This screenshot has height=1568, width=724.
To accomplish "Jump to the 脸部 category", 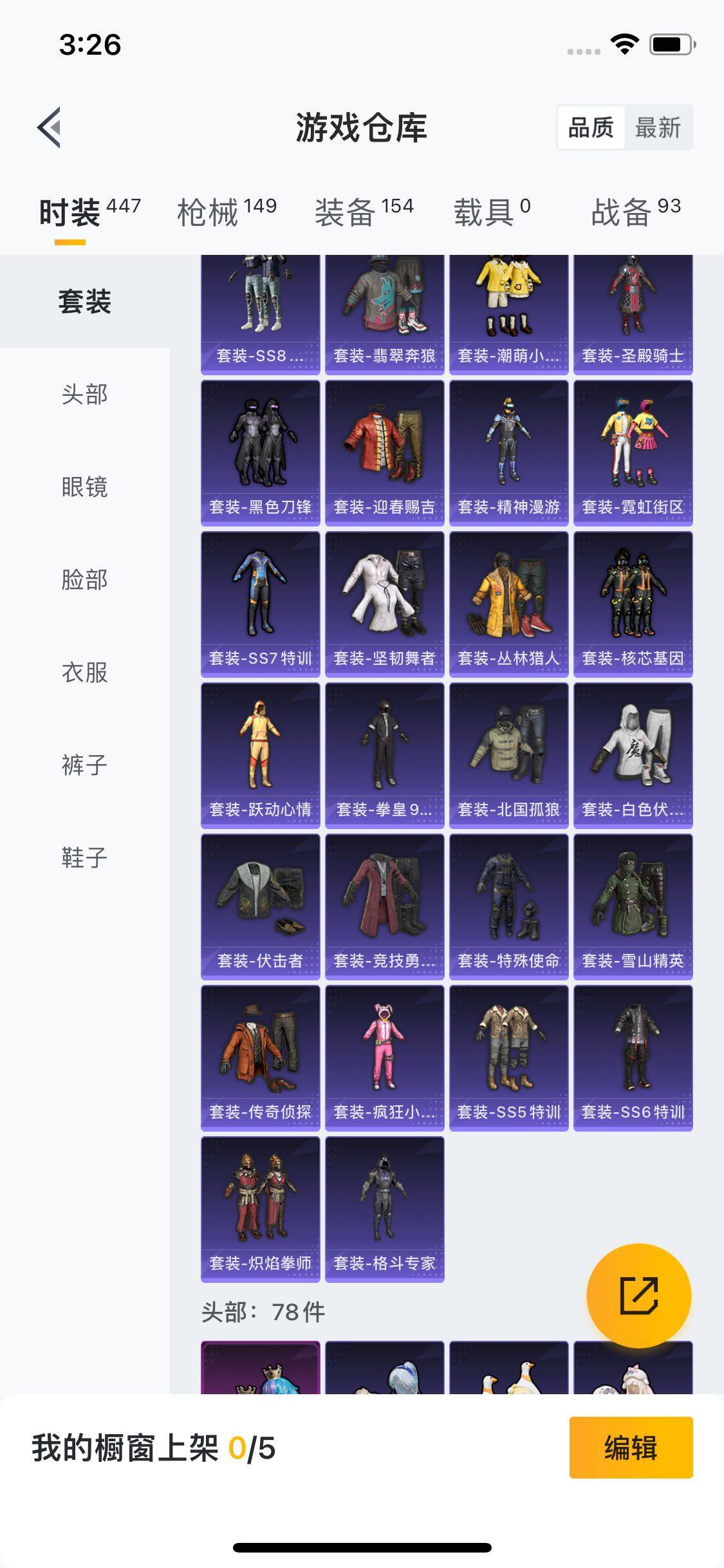I will tap(84, 579).
